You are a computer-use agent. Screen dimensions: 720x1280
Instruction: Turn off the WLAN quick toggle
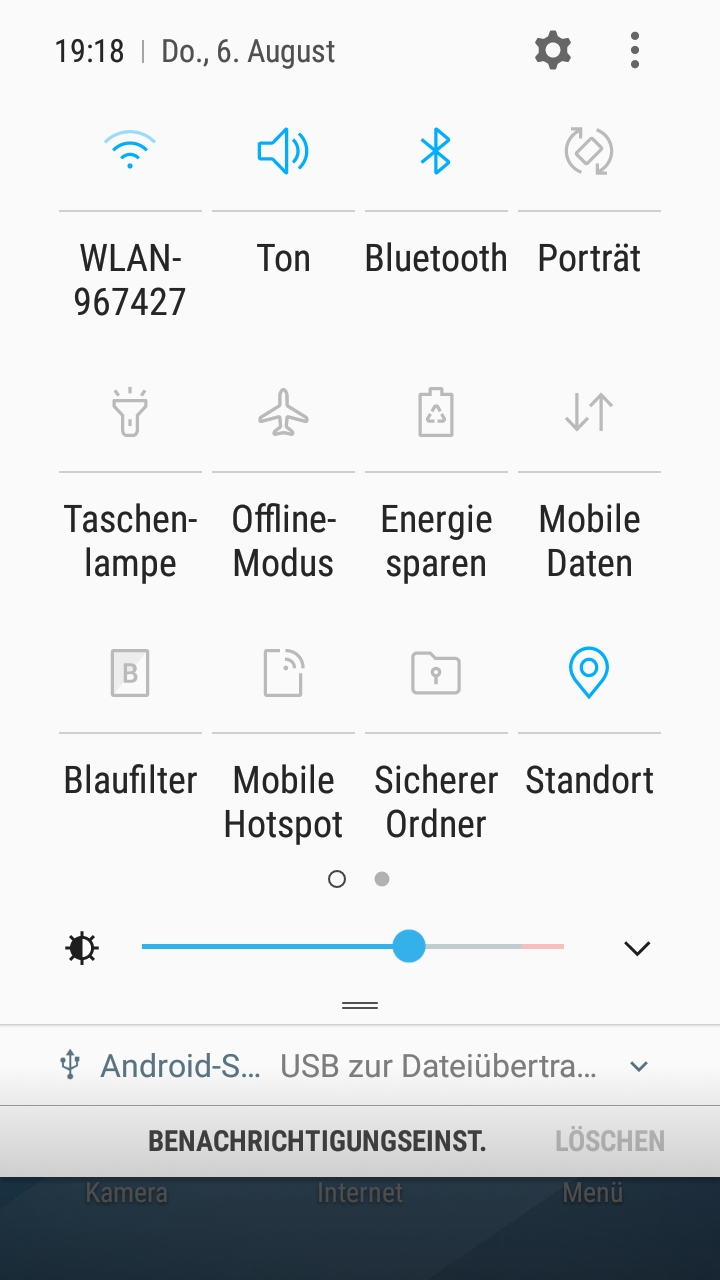tap(130, 152)
